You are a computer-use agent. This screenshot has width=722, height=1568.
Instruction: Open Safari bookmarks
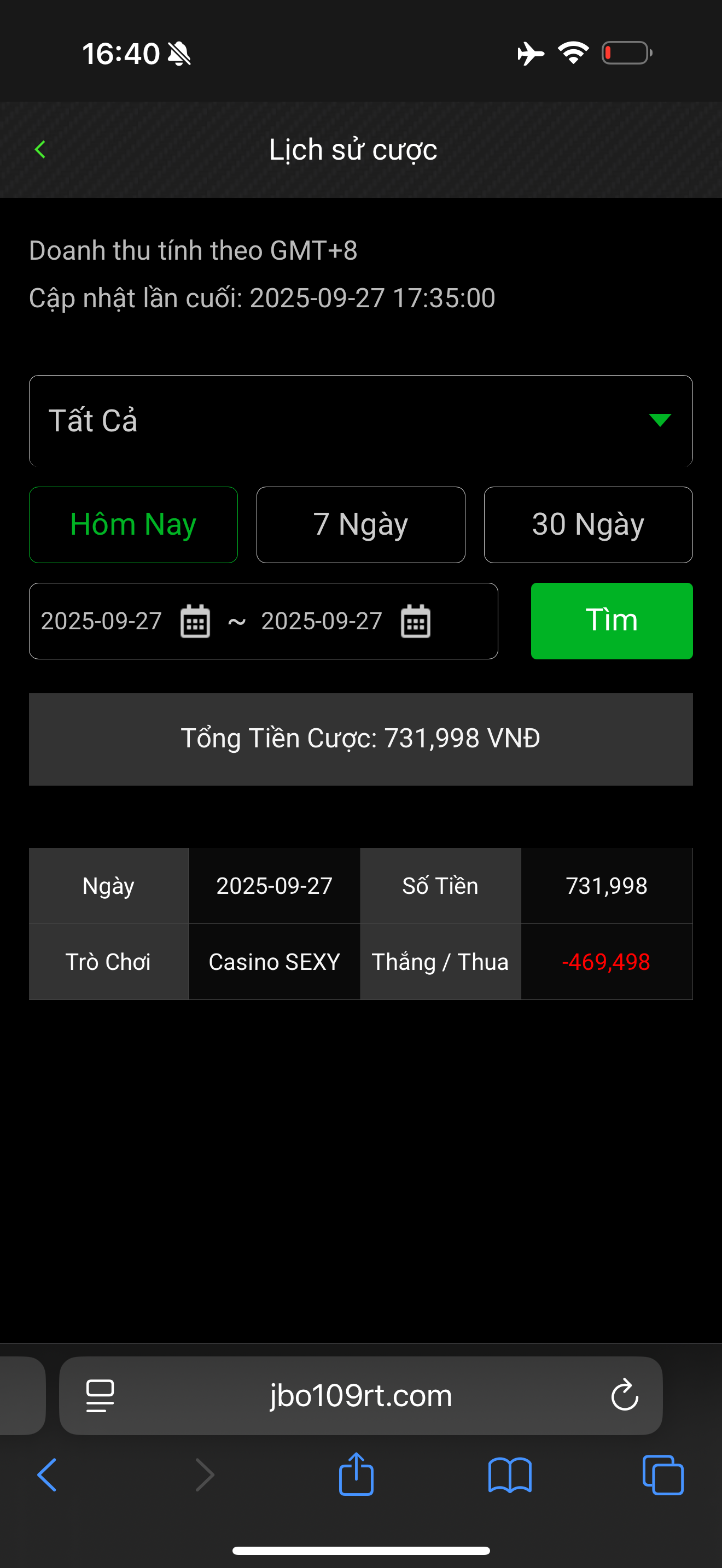tap(510, 1475)
